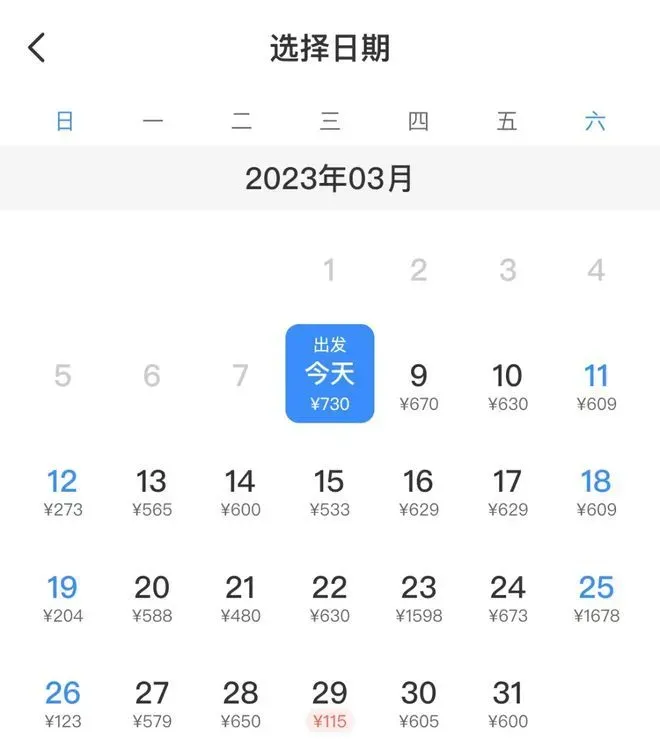The height and width of the screenshot is (753, 660).
Task: Choose March 20 at ¥588
Action: [x=151, y=597]
